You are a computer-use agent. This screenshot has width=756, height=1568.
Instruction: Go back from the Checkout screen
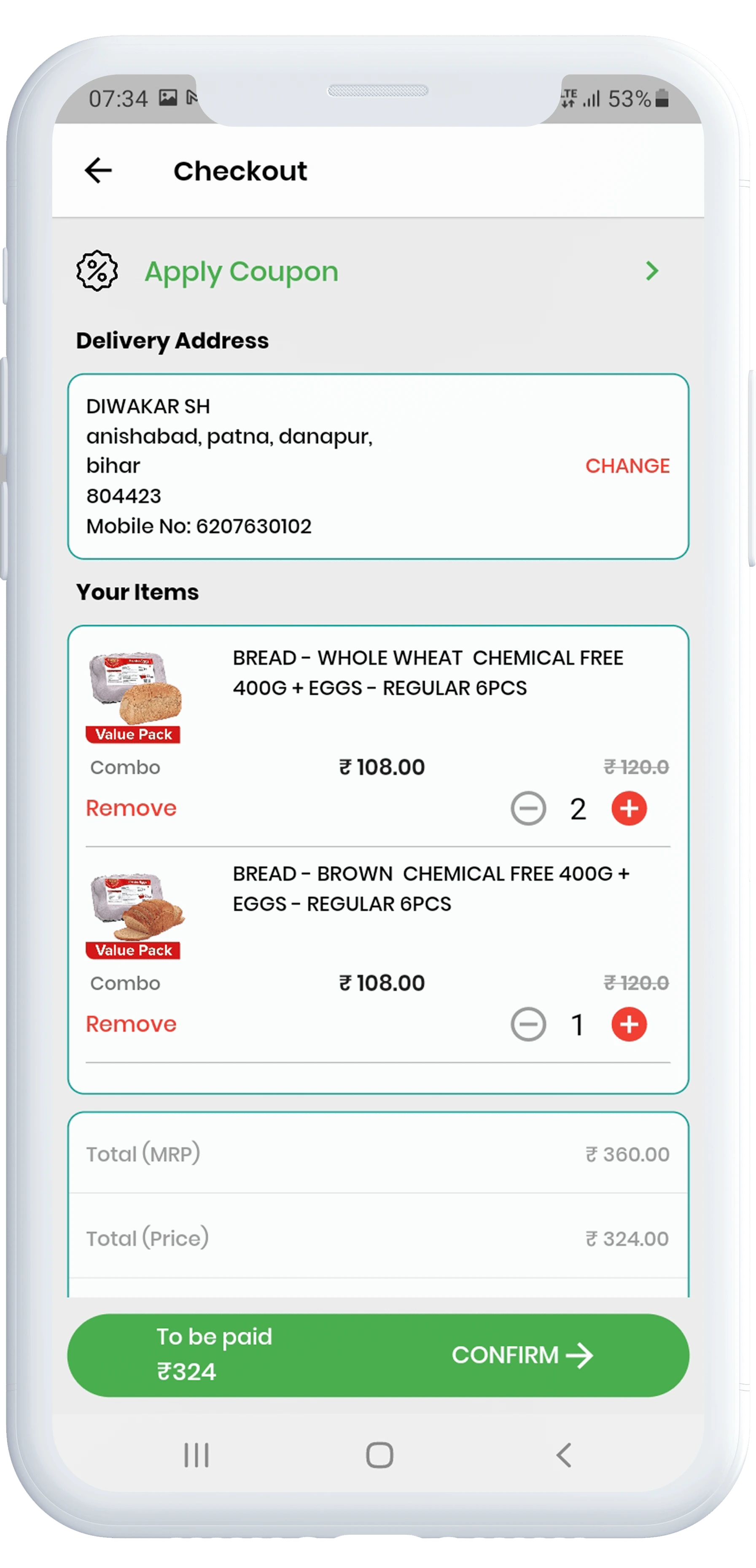click(x=98, y=170)
